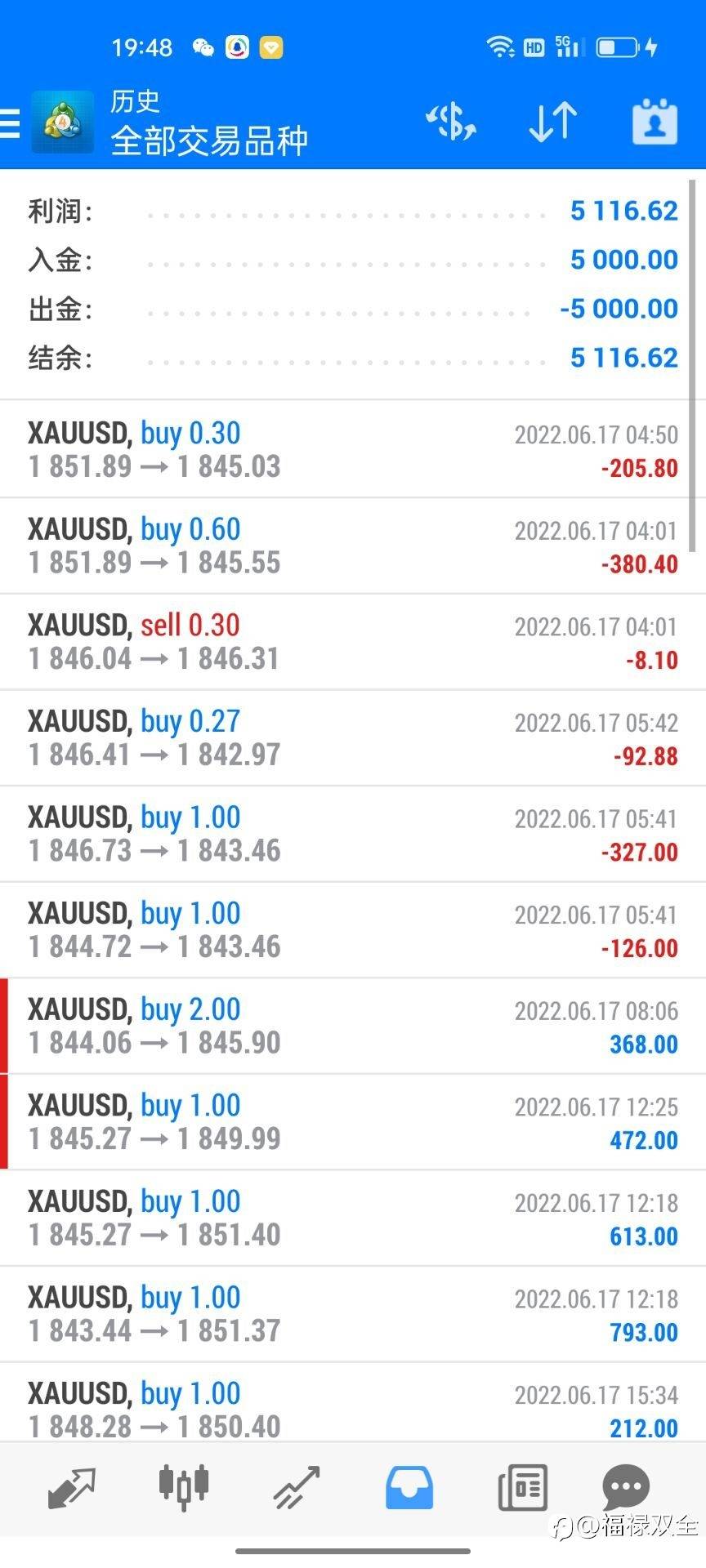Open the trade with 793.00 profit
The height and width of the screenshot is (1568, 706).
point(353,1314)
